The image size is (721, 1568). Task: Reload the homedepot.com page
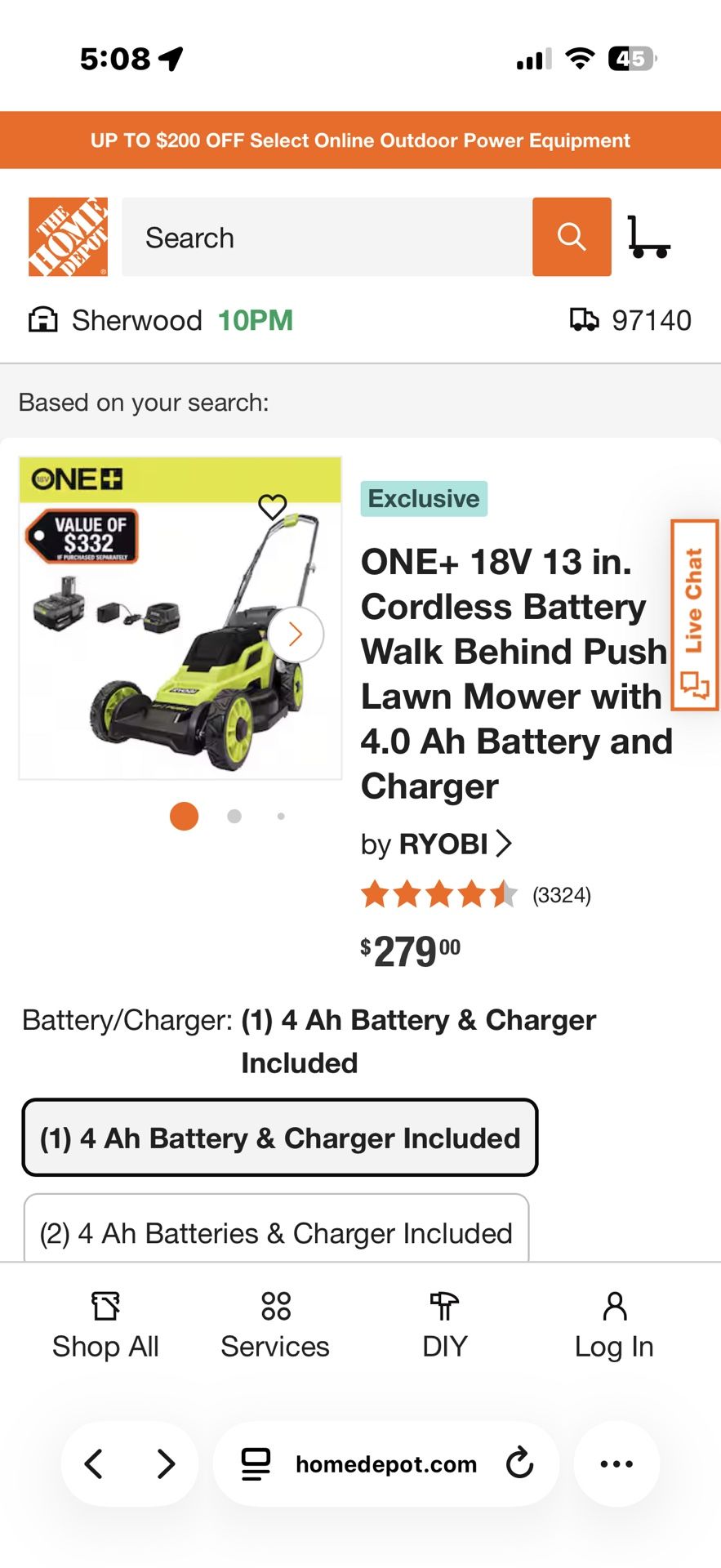pyautogui.click(x=519, y=1463)
